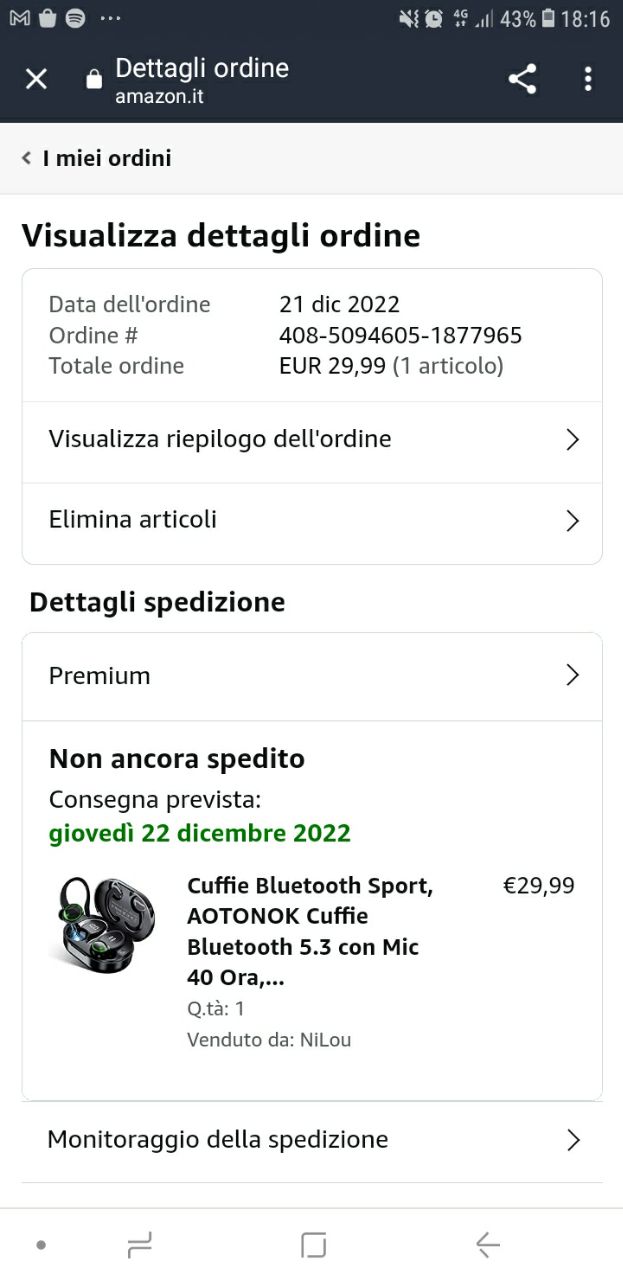The width and height of the screenshot is (623, 1280).
Task: Go back to I miei ordini
Action: [x=97, y=158]
